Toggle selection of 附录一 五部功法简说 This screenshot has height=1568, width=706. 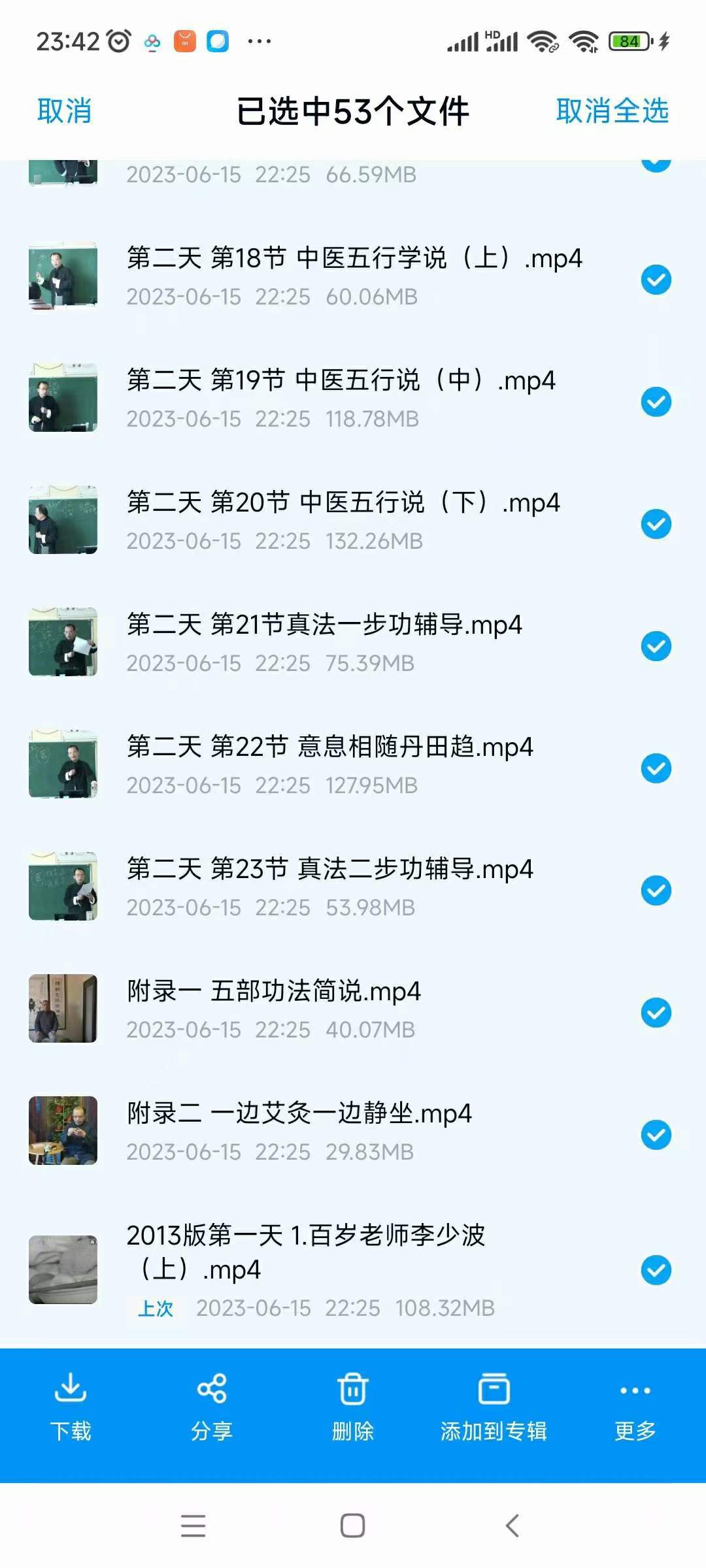[656, 1013]
